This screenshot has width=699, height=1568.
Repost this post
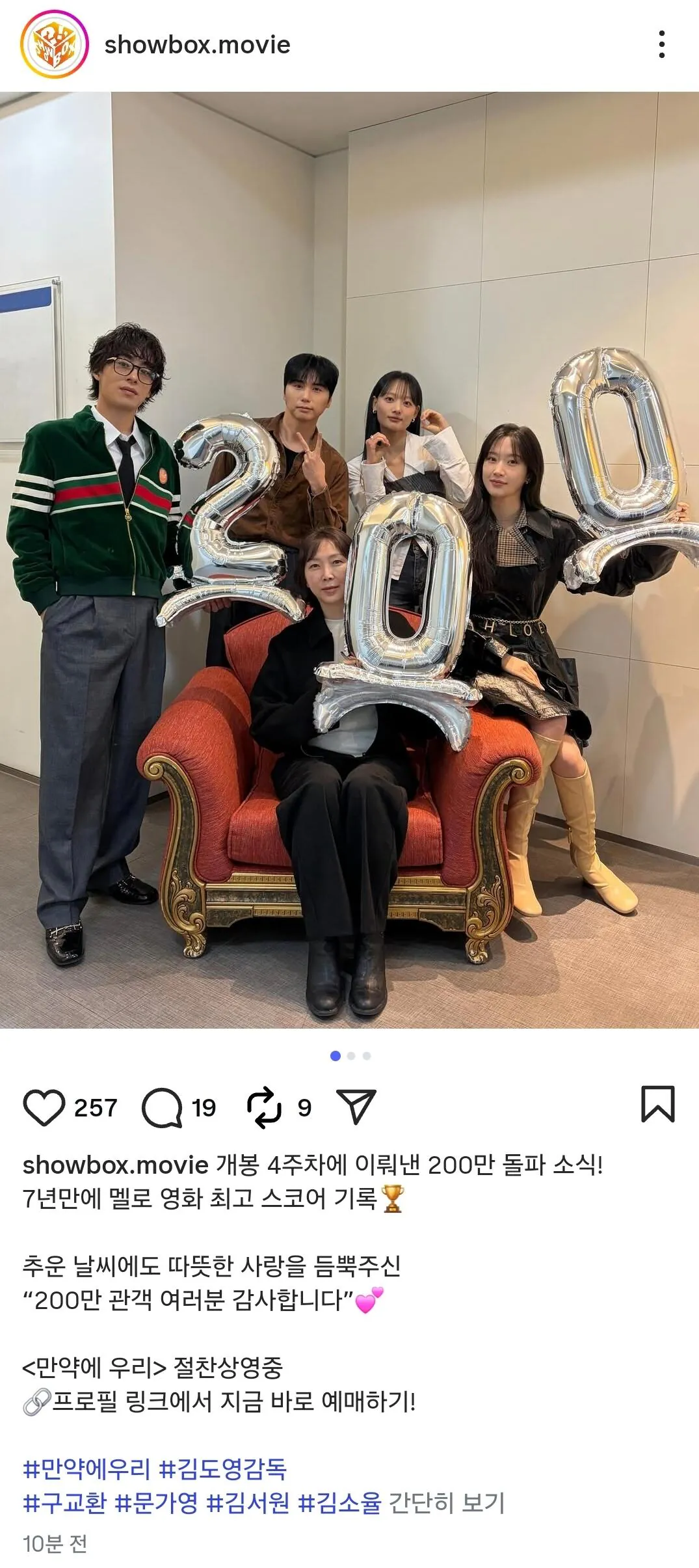pyautogui.click(x=264, y=1107)
